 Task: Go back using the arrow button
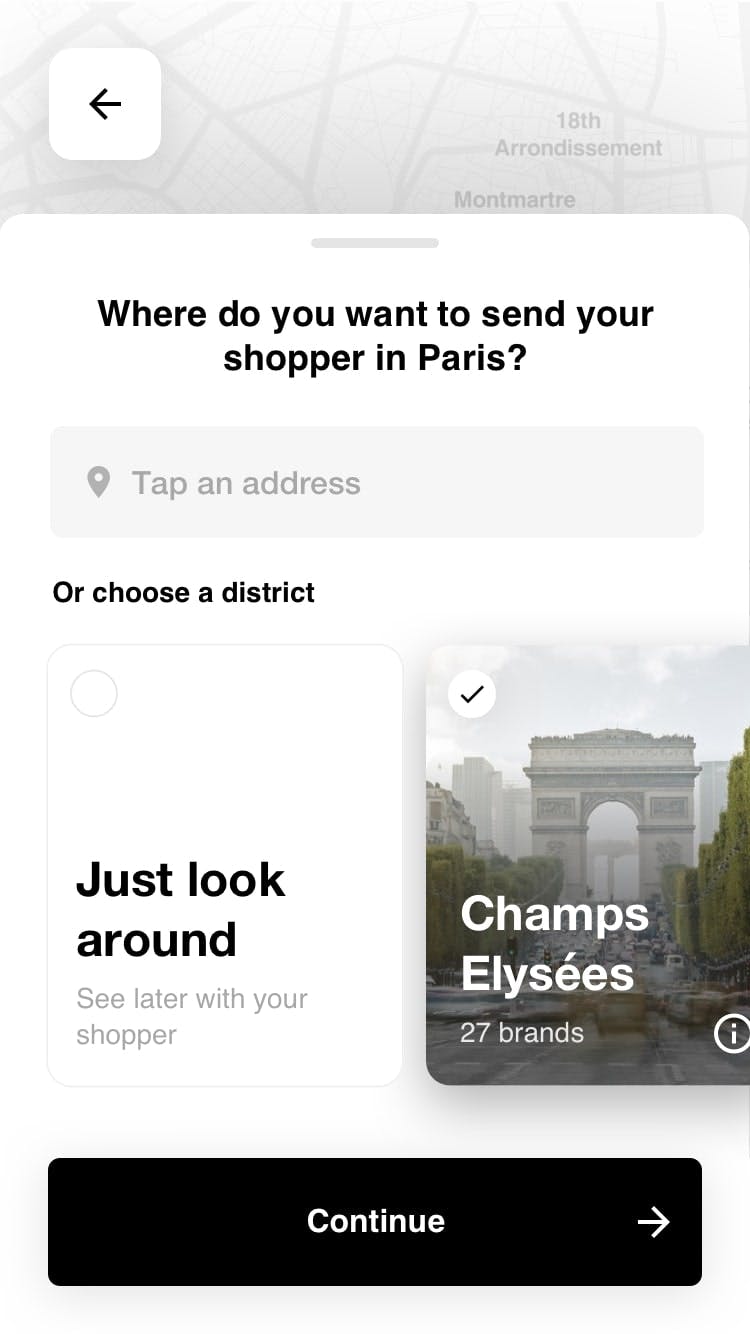pos(105,104)
